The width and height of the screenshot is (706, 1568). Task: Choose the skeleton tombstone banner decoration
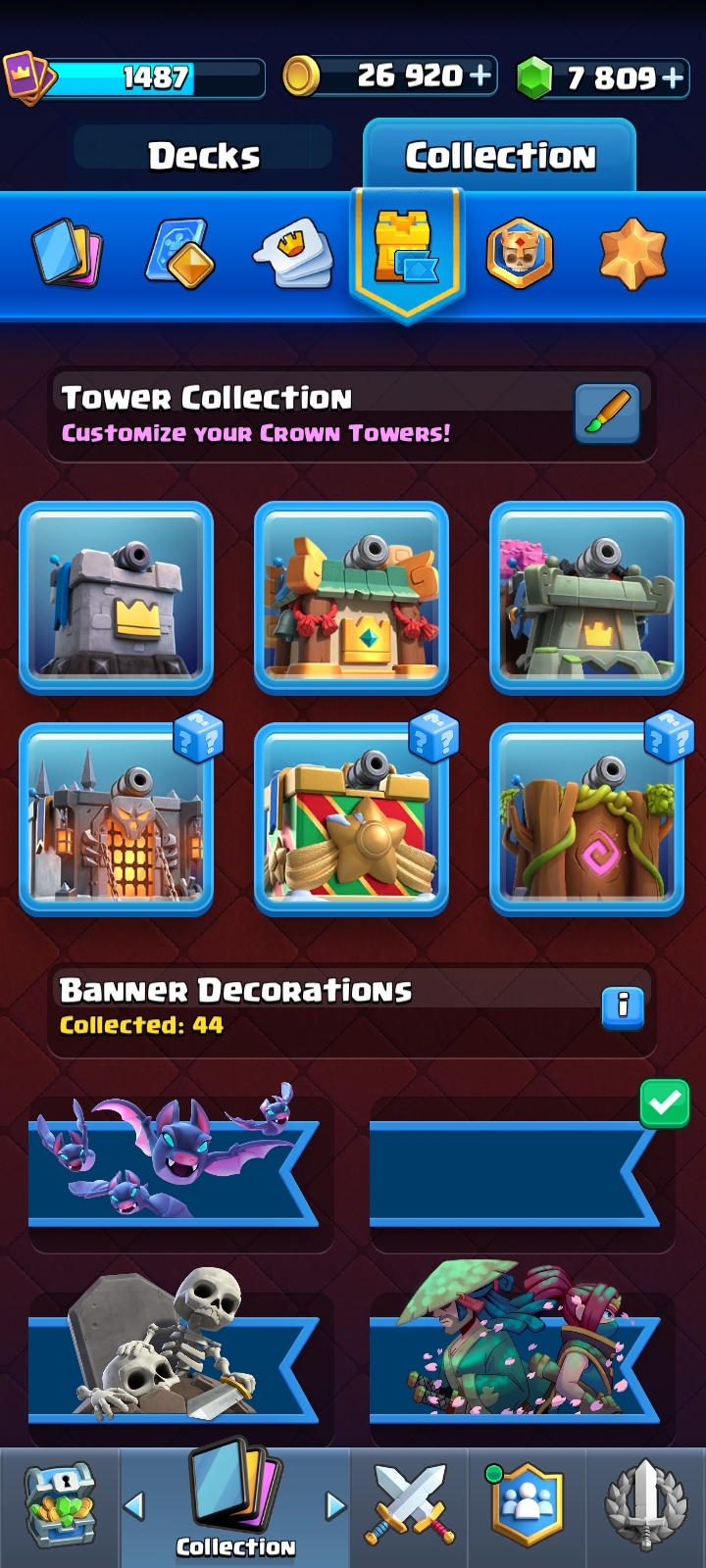click(x=175, y=1357)
